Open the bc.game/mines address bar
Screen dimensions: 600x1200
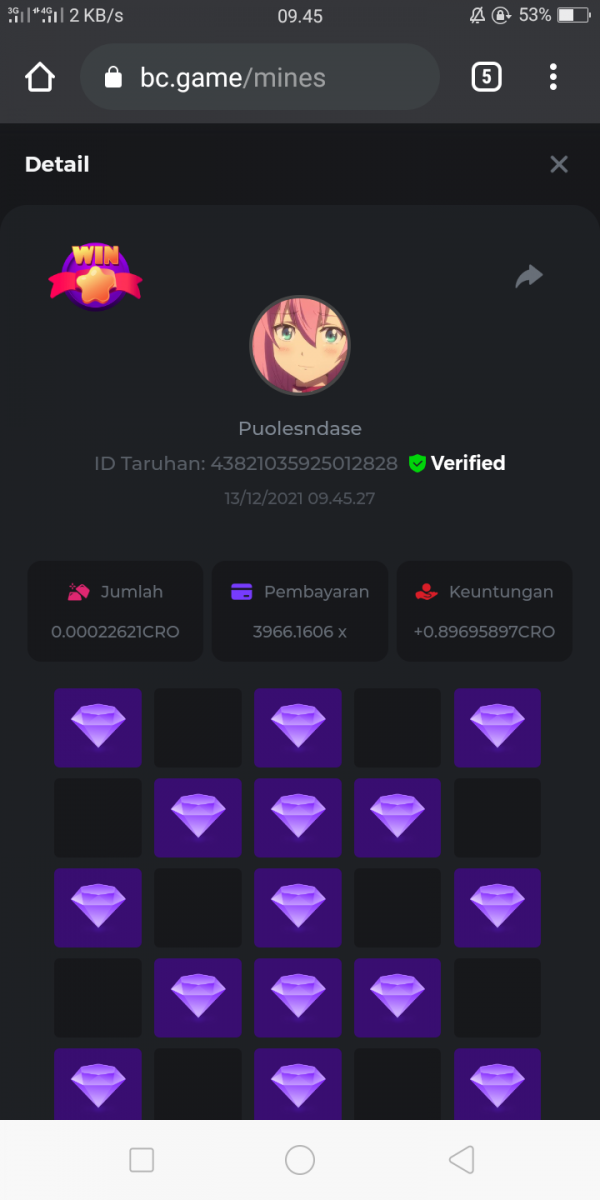coord(260,77)
